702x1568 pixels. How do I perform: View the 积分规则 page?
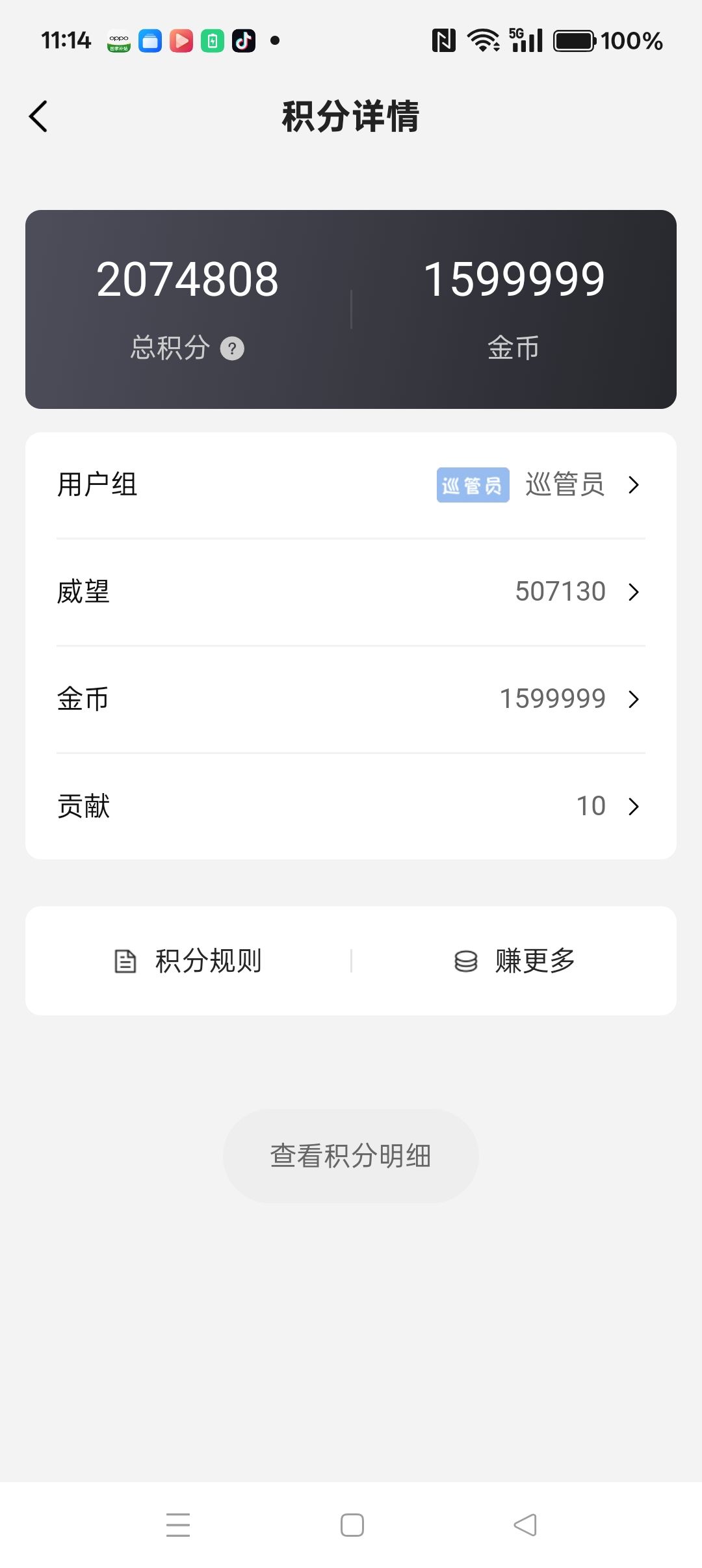pos(188,961)
